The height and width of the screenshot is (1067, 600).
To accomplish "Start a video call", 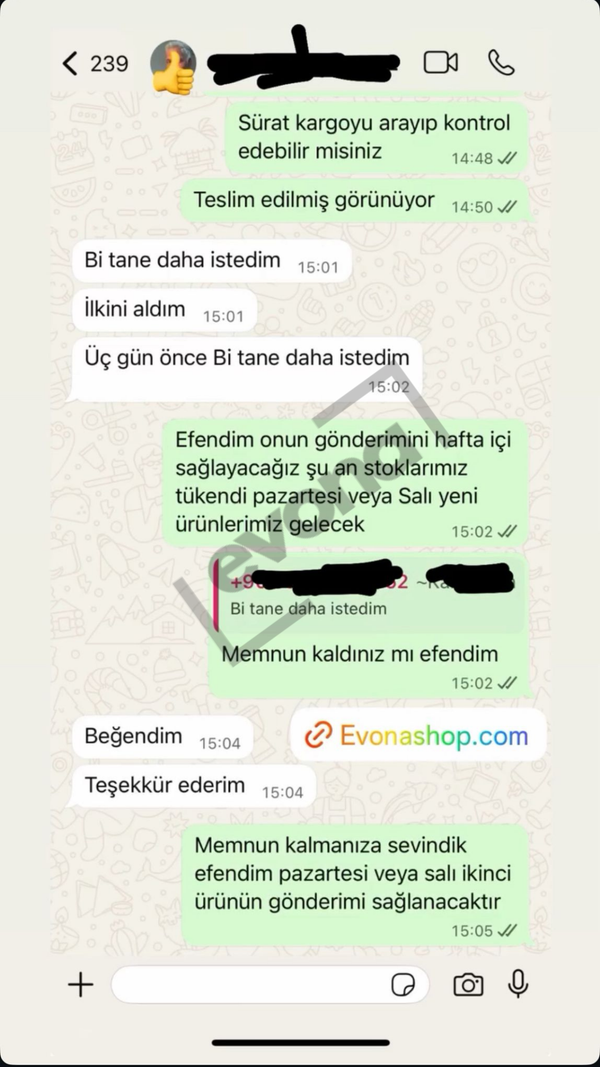I will coord(440,63).
